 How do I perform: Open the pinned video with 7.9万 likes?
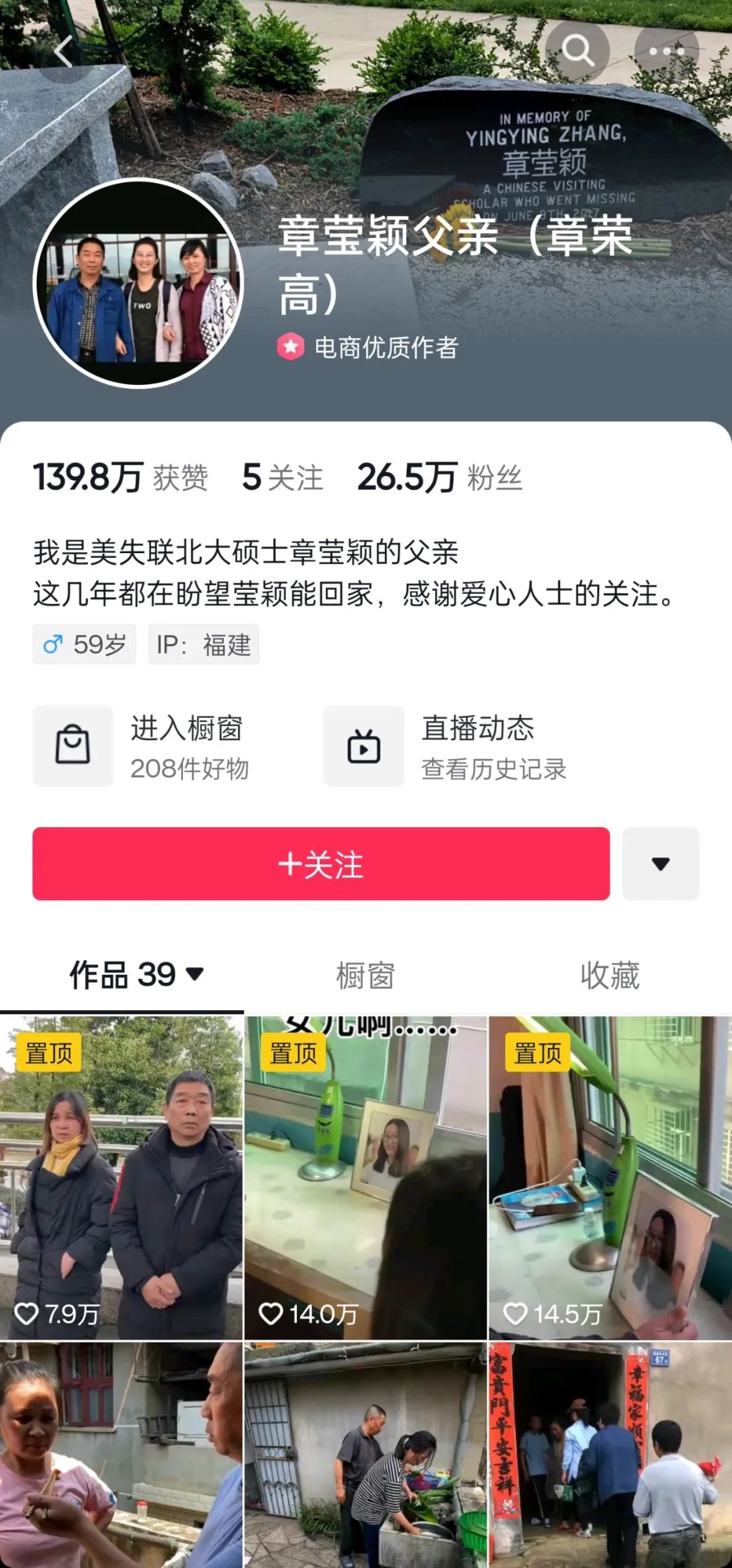[121, 1177]
